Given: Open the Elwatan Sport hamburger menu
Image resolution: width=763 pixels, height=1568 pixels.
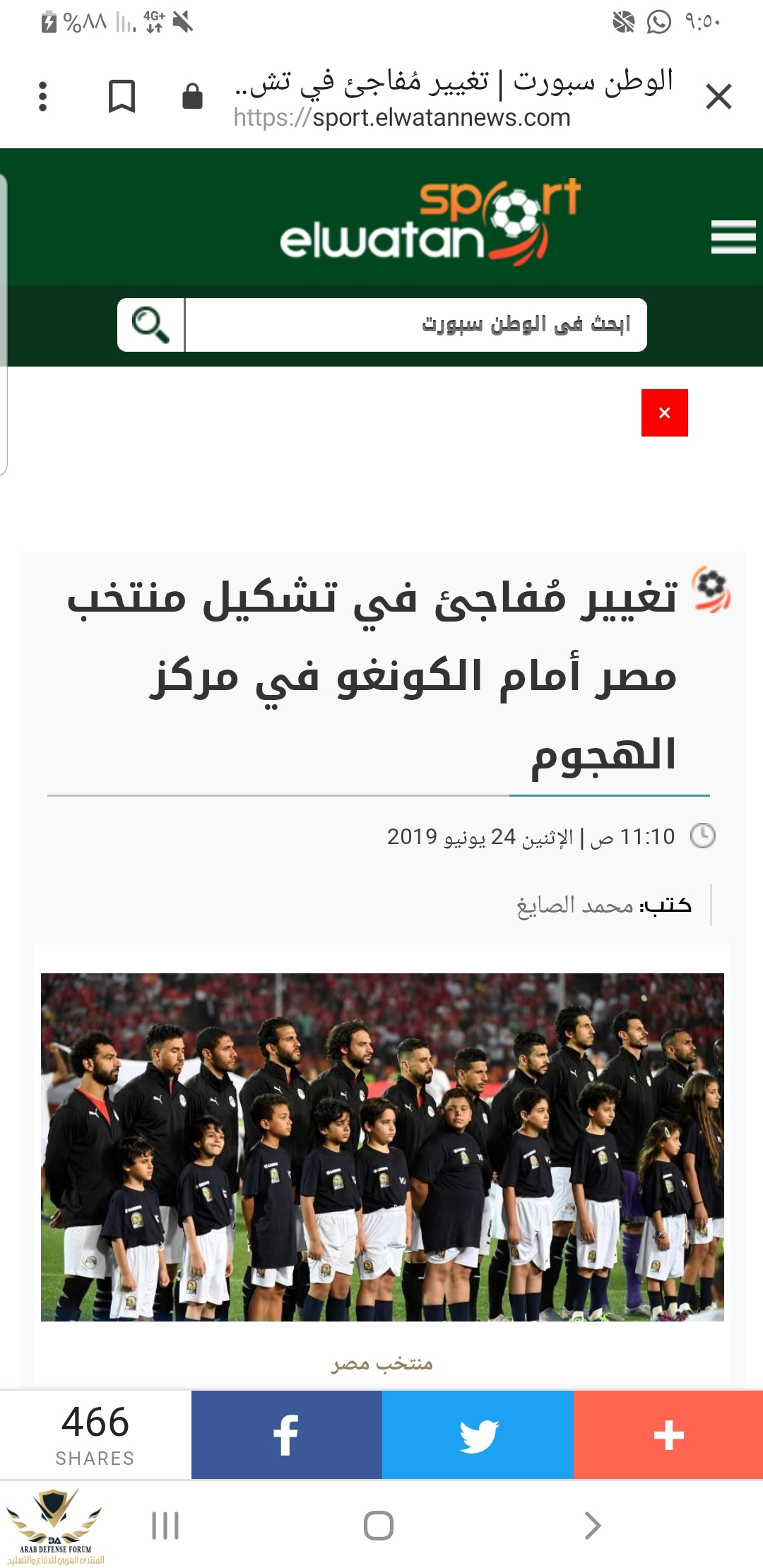Looking at the screenshot, I should point(733,237).
